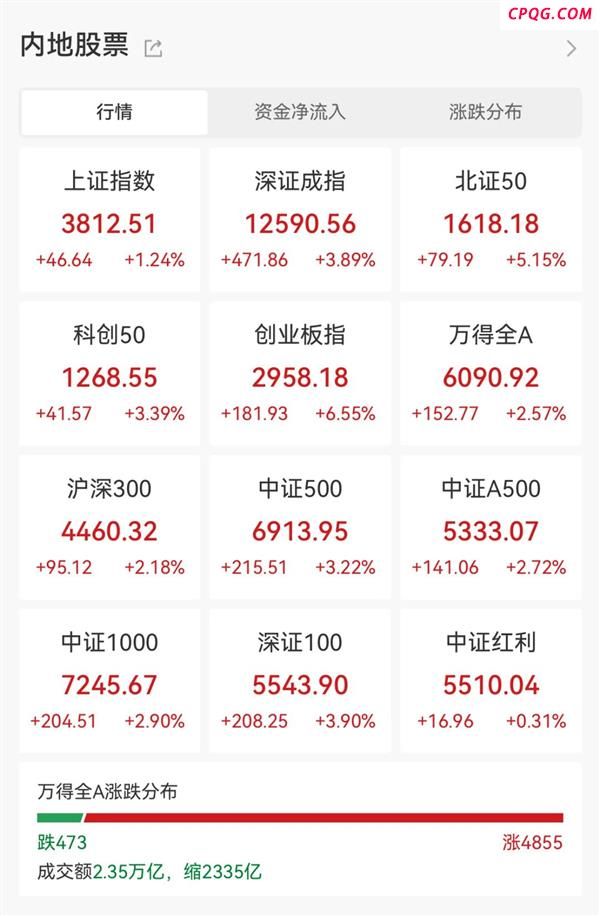
Task: Open the 科创50 index card
Action: [x=110, y=374]
